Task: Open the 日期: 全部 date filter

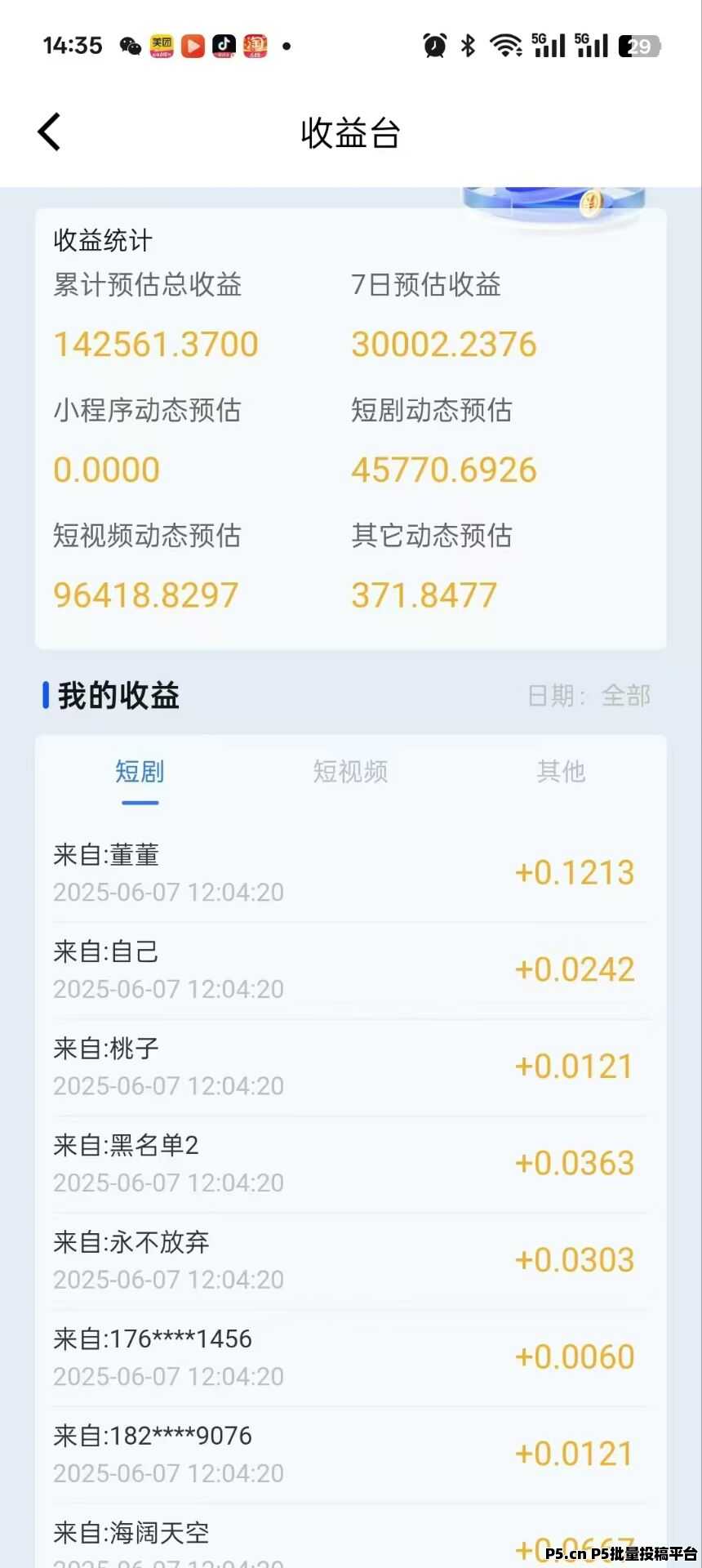Action: (x=589, y=696)
